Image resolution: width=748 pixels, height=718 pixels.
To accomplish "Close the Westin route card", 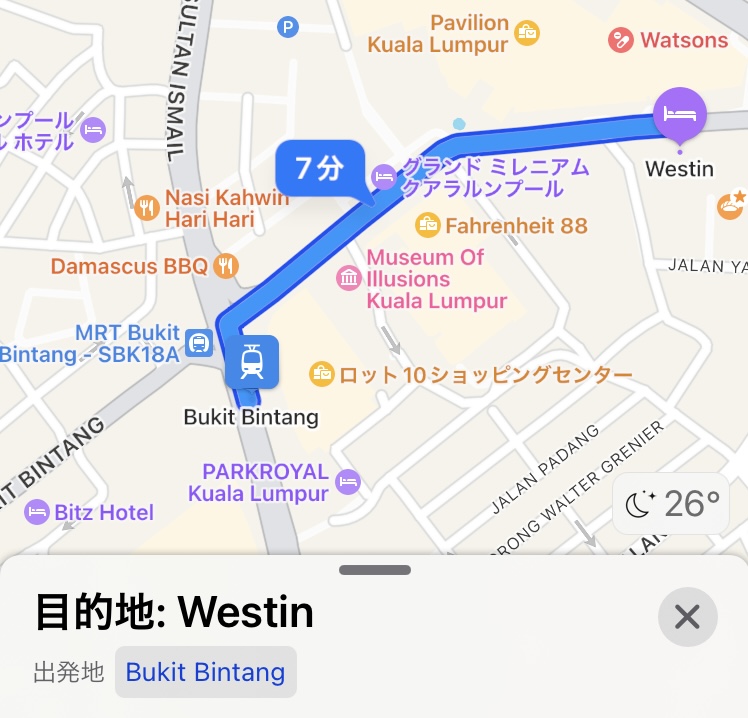I will pos(687,617).
